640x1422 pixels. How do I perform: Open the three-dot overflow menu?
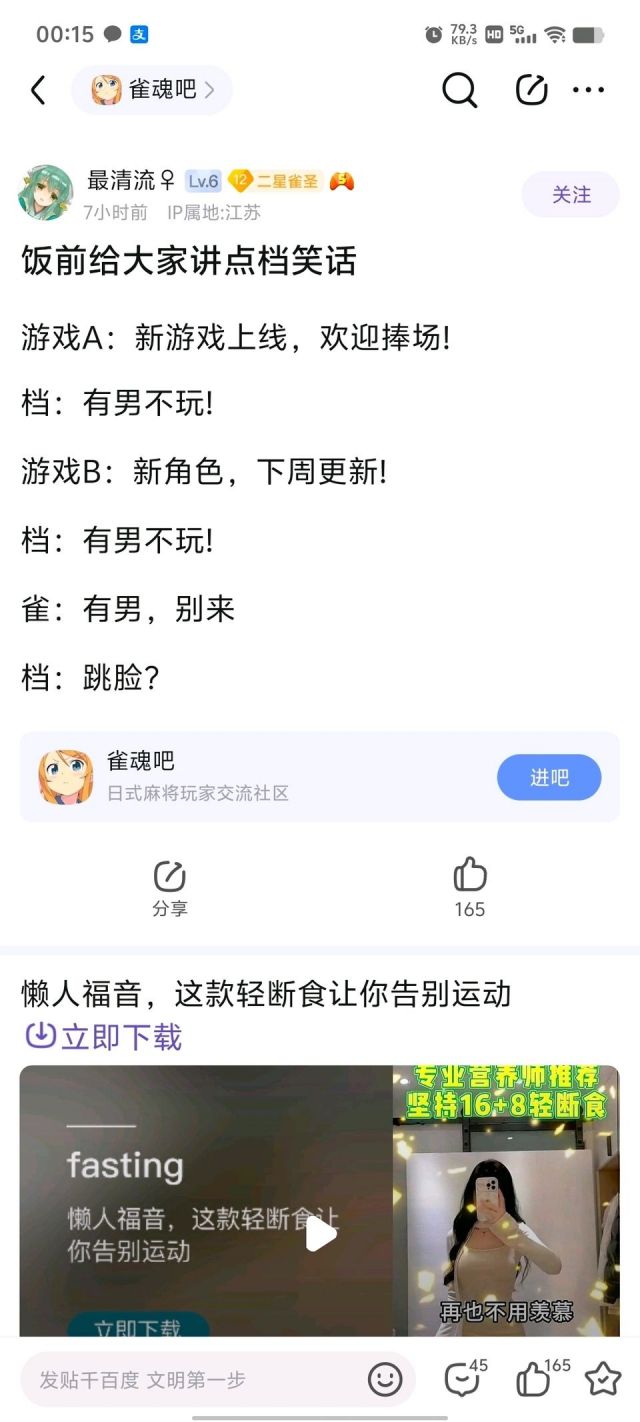click(589, 91)
